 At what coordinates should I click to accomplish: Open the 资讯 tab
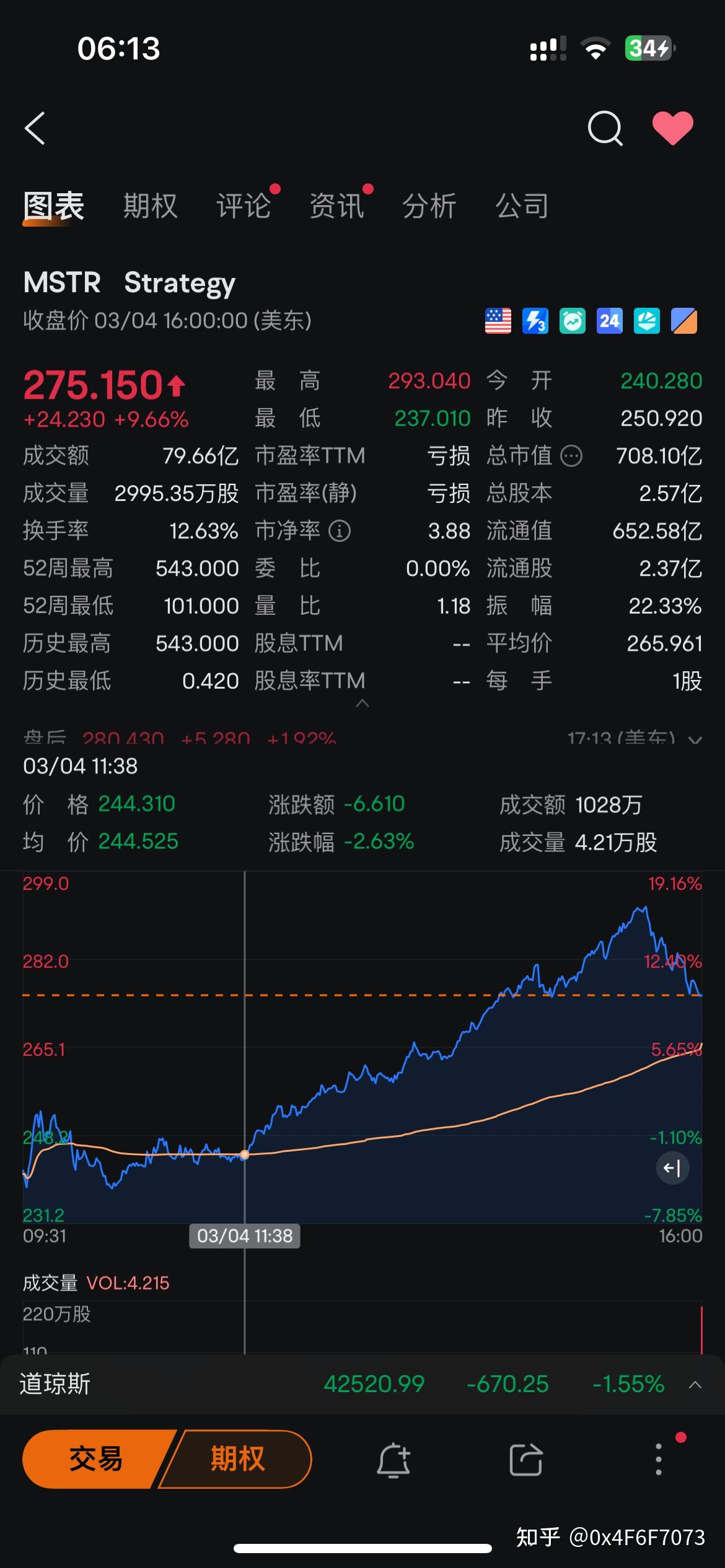(338, 206)
